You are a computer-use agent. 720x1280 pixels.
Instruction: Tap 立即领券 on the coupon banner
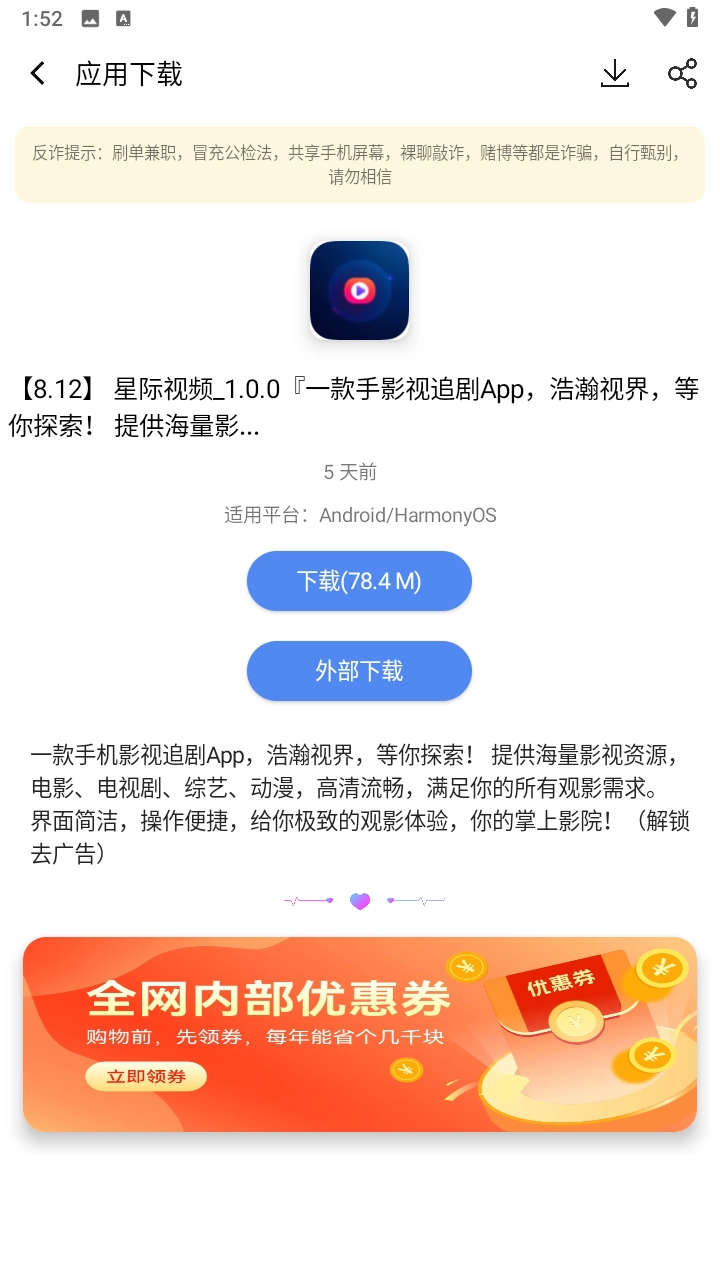click(x=145, y=1076)
